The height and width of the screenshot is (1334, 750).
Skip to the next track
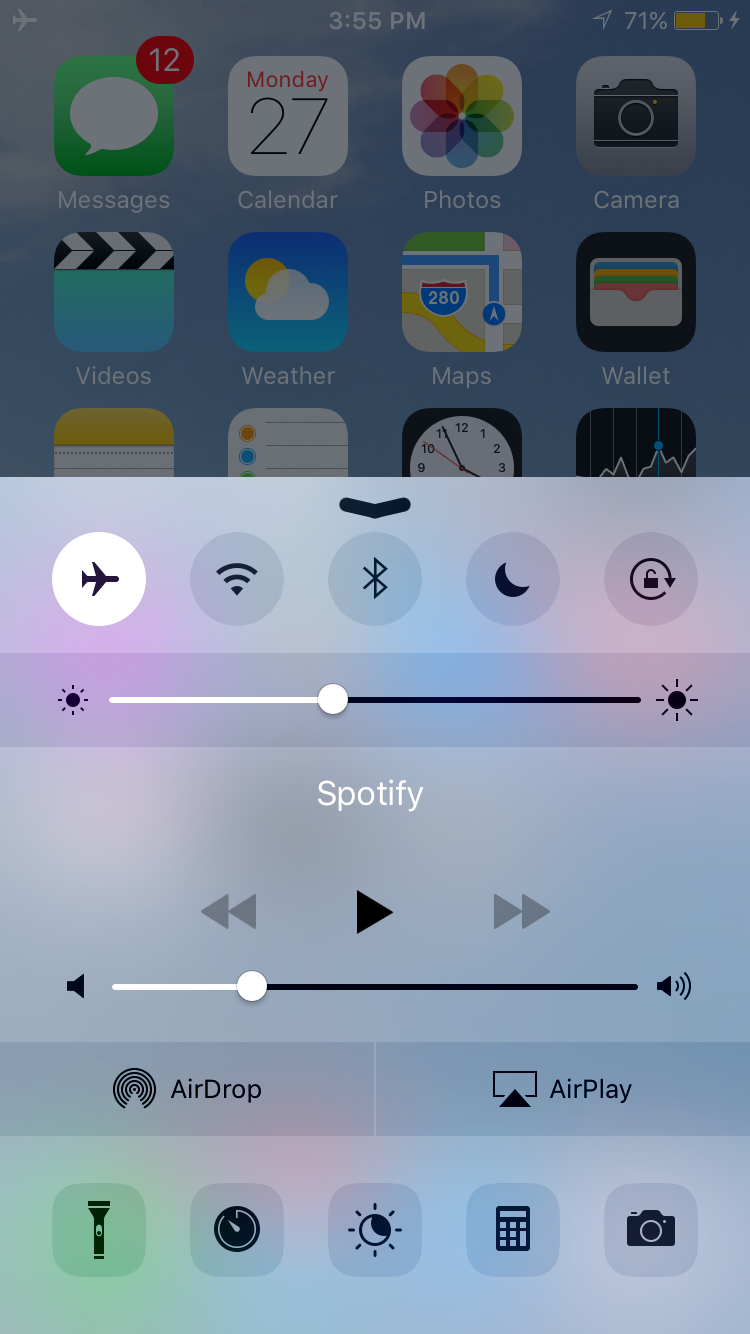pos(522,912)
